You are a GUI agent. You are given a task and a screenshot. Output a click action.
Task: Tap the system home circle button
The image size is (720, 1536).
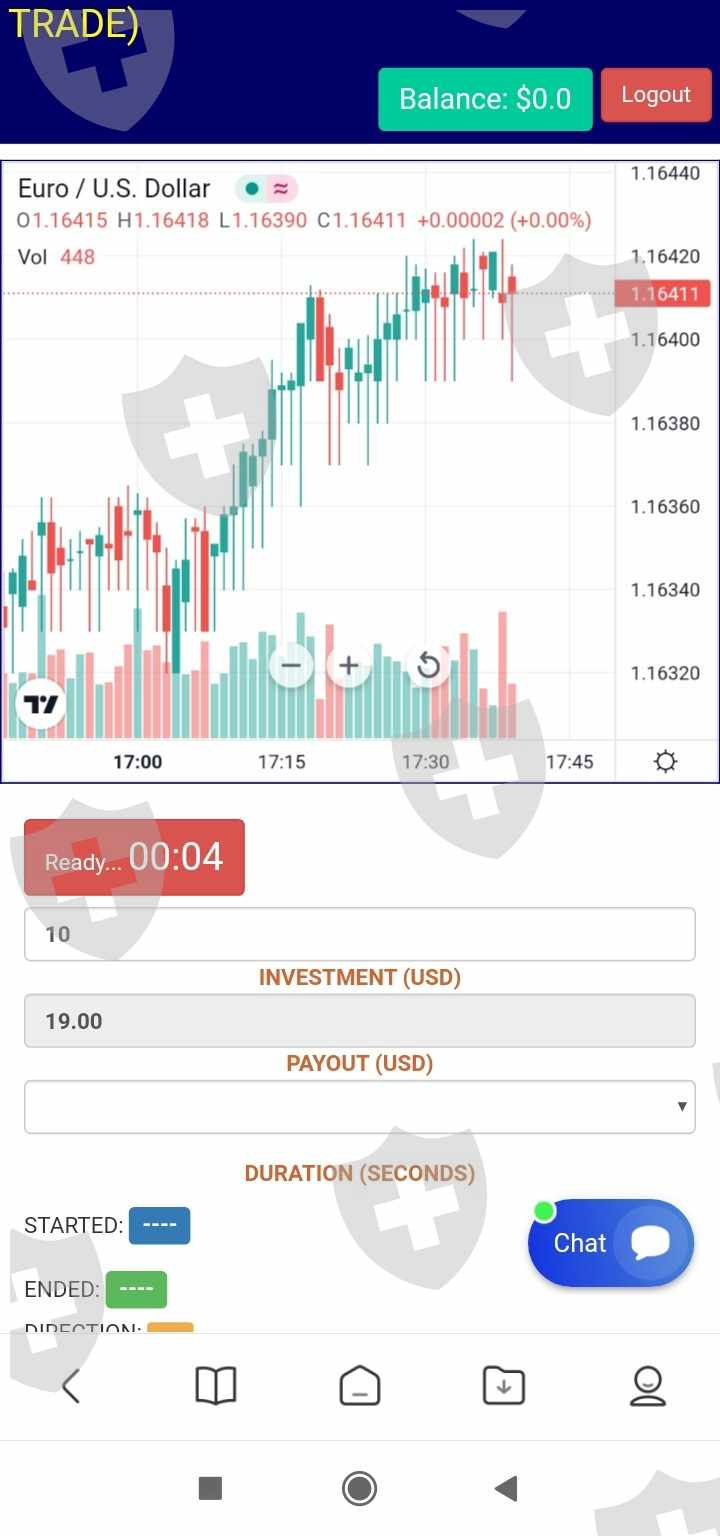pos(359,1488)
